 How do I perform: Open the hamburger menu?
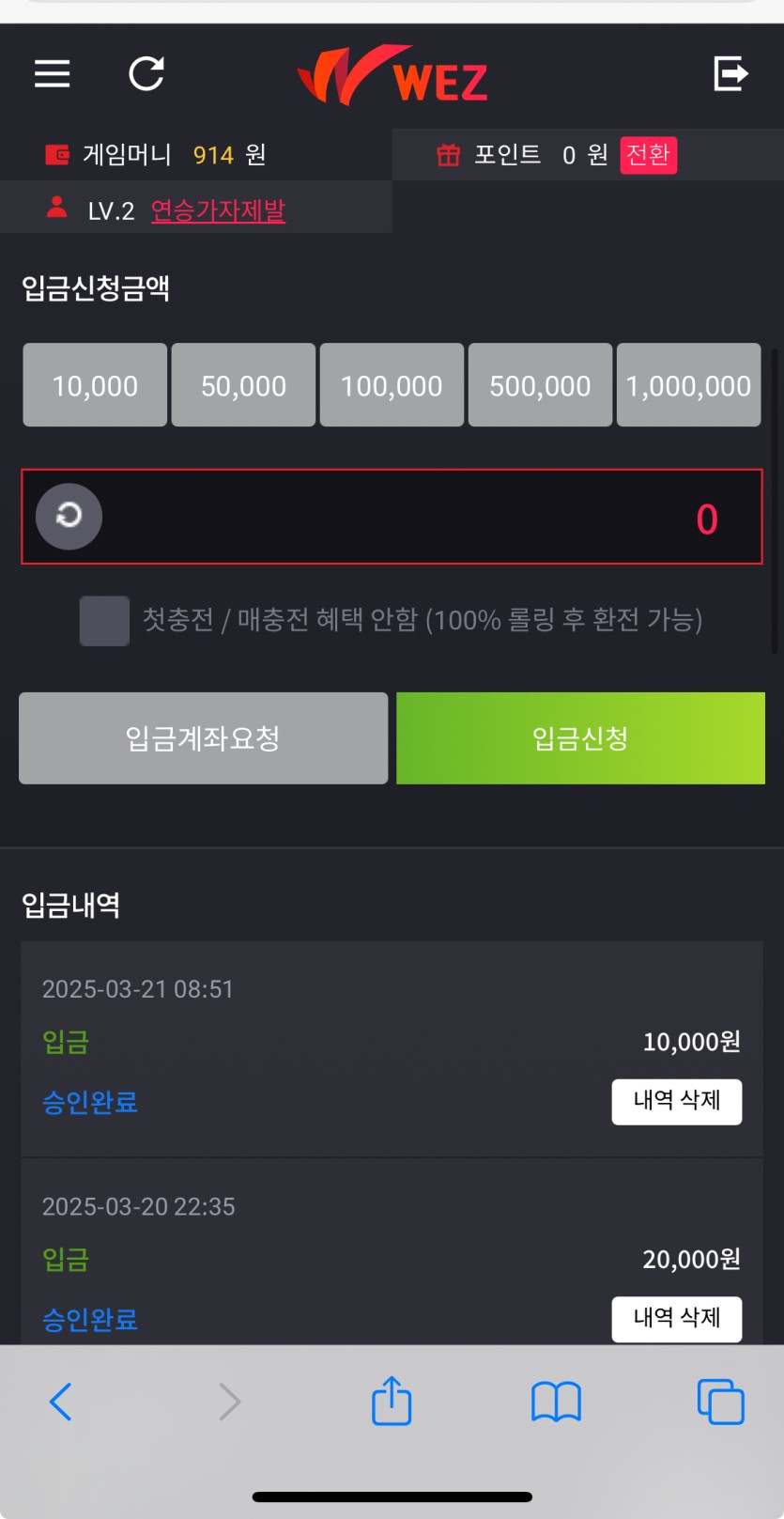pyautogui.click(x=53, y=73)
